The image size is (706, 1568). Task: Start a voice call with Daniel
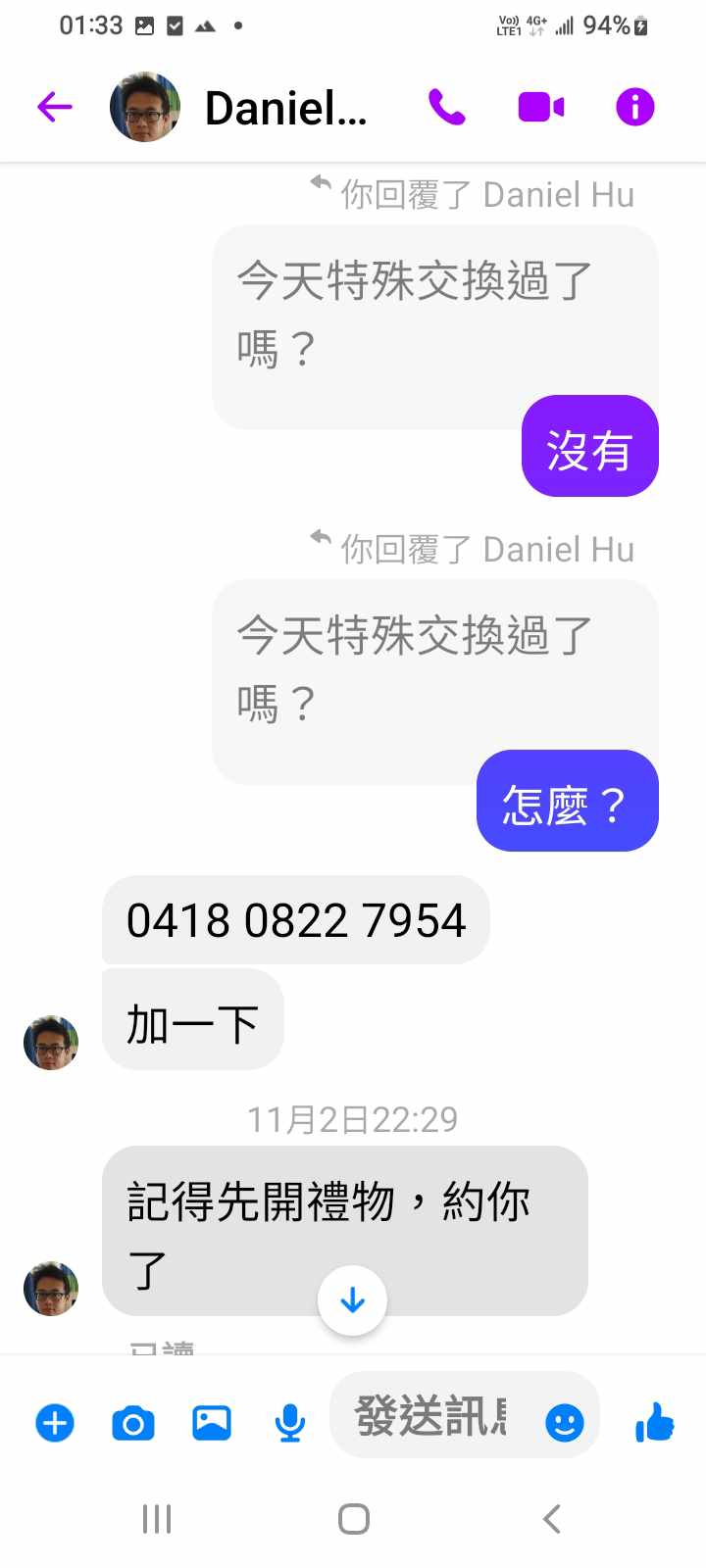(x=447, y=107)
